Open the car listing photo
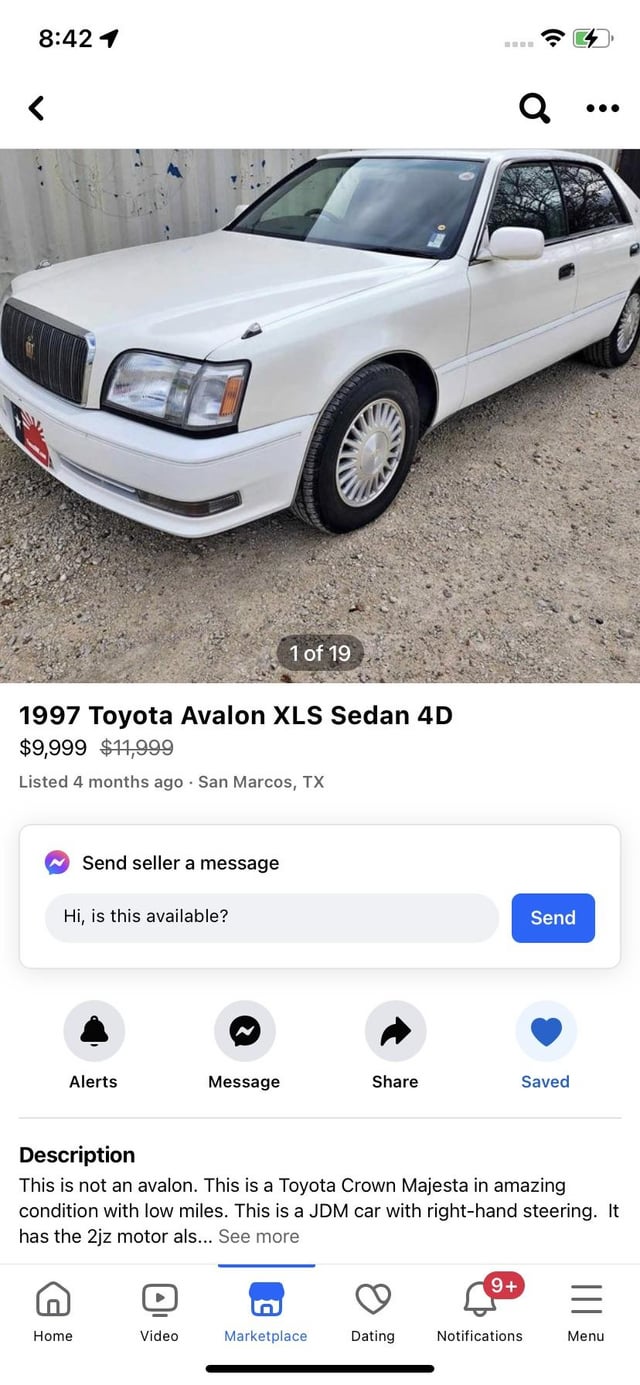640x1385 pixels. (320, 415)
